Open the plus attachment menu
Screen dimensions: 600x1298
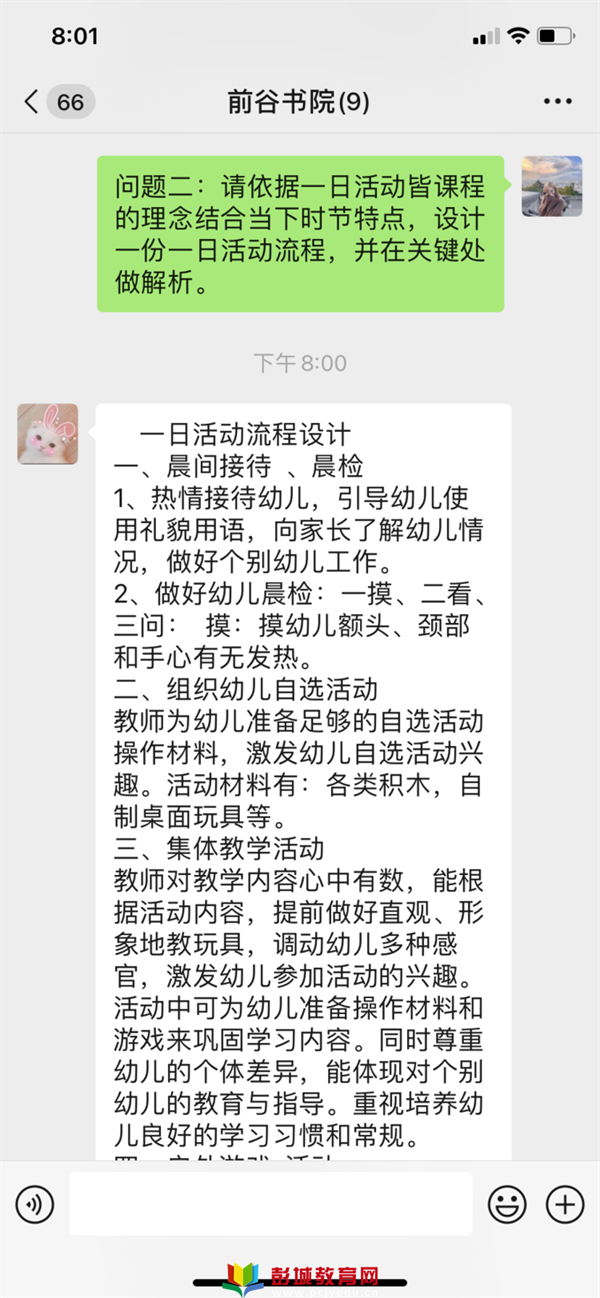coord(565,1204)
